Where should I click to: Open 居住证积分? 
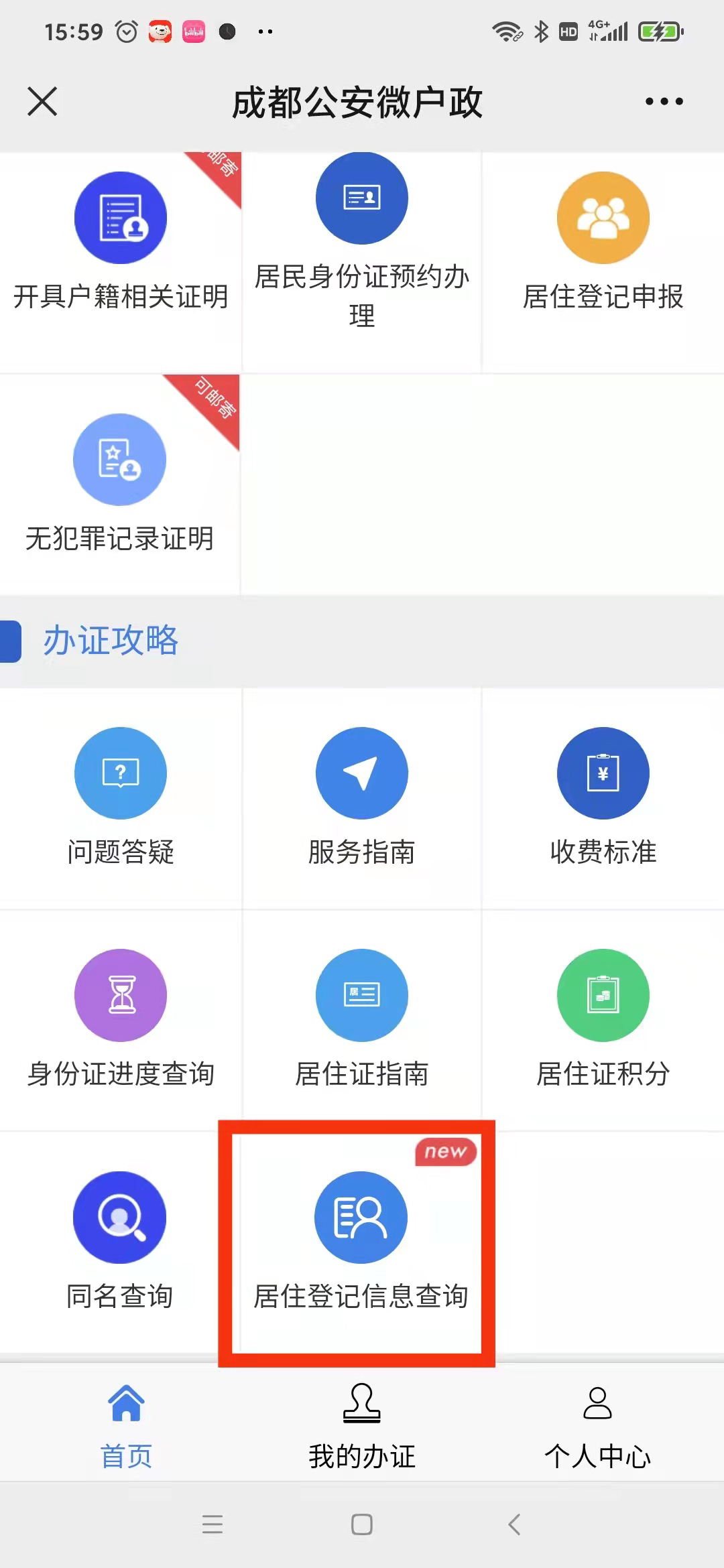[x=603, y=1019]
